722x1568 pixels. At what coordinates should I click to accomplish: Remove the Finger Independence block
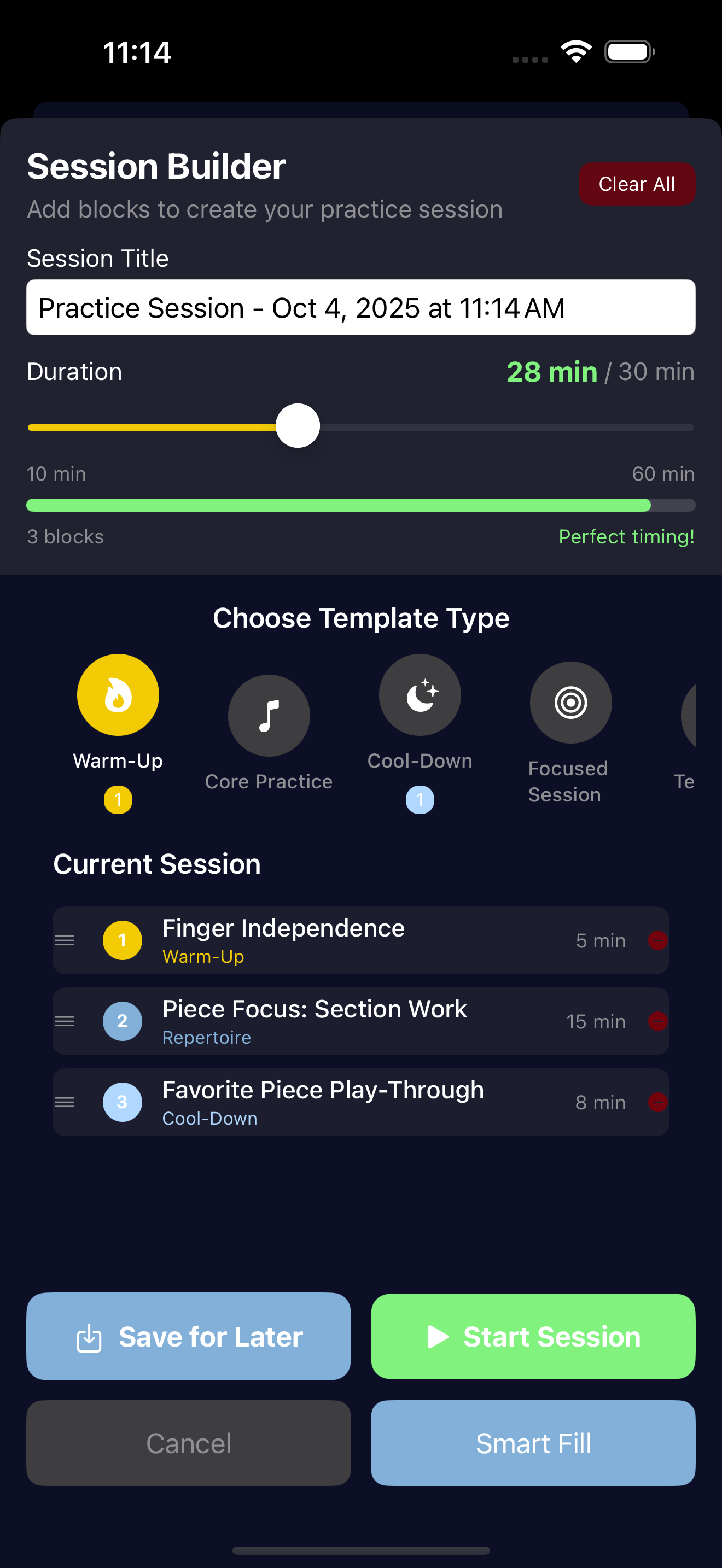coord(657,940)
